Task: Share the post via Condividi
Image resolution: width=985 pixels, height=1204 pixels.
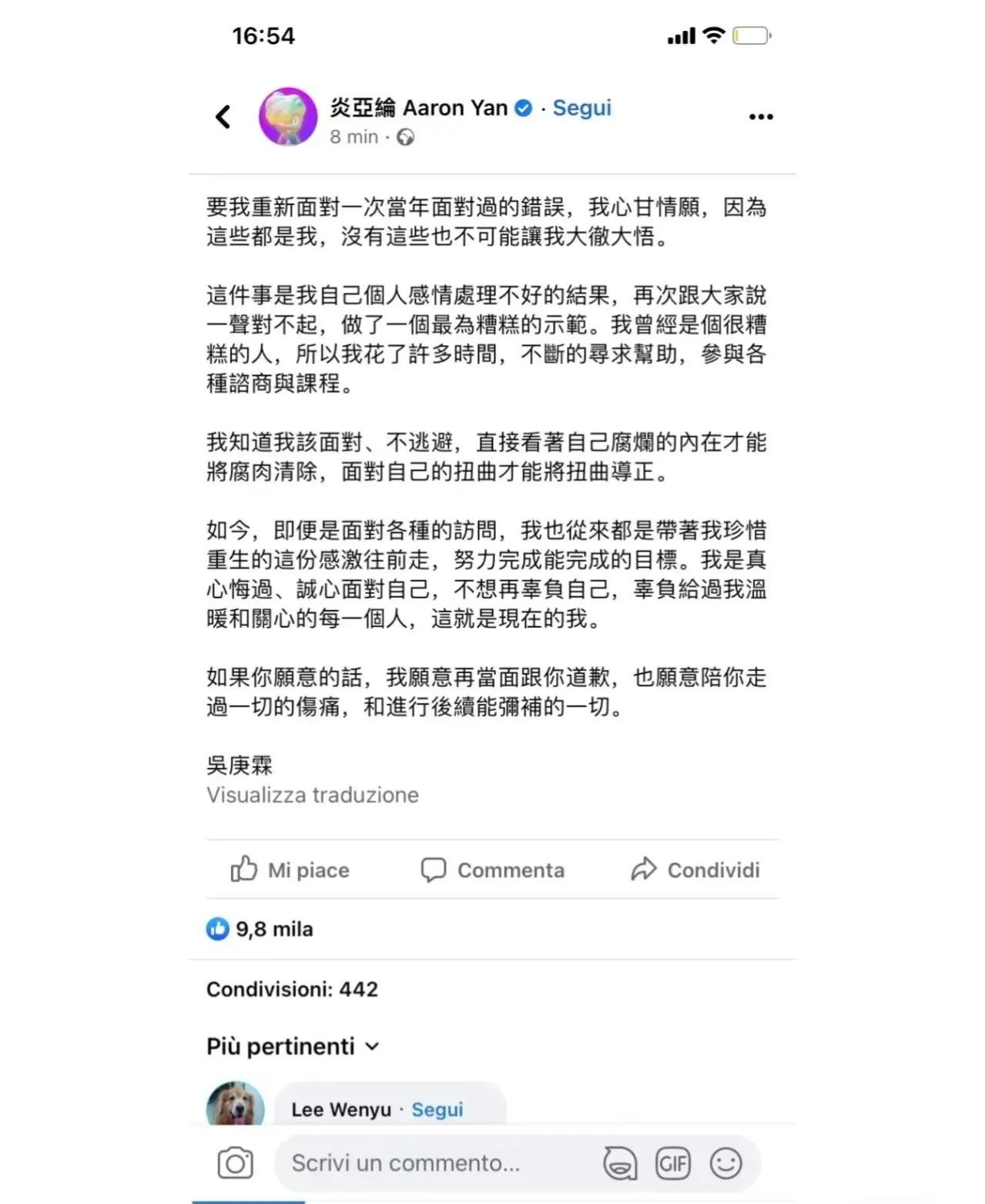Action: pos(695,870)
